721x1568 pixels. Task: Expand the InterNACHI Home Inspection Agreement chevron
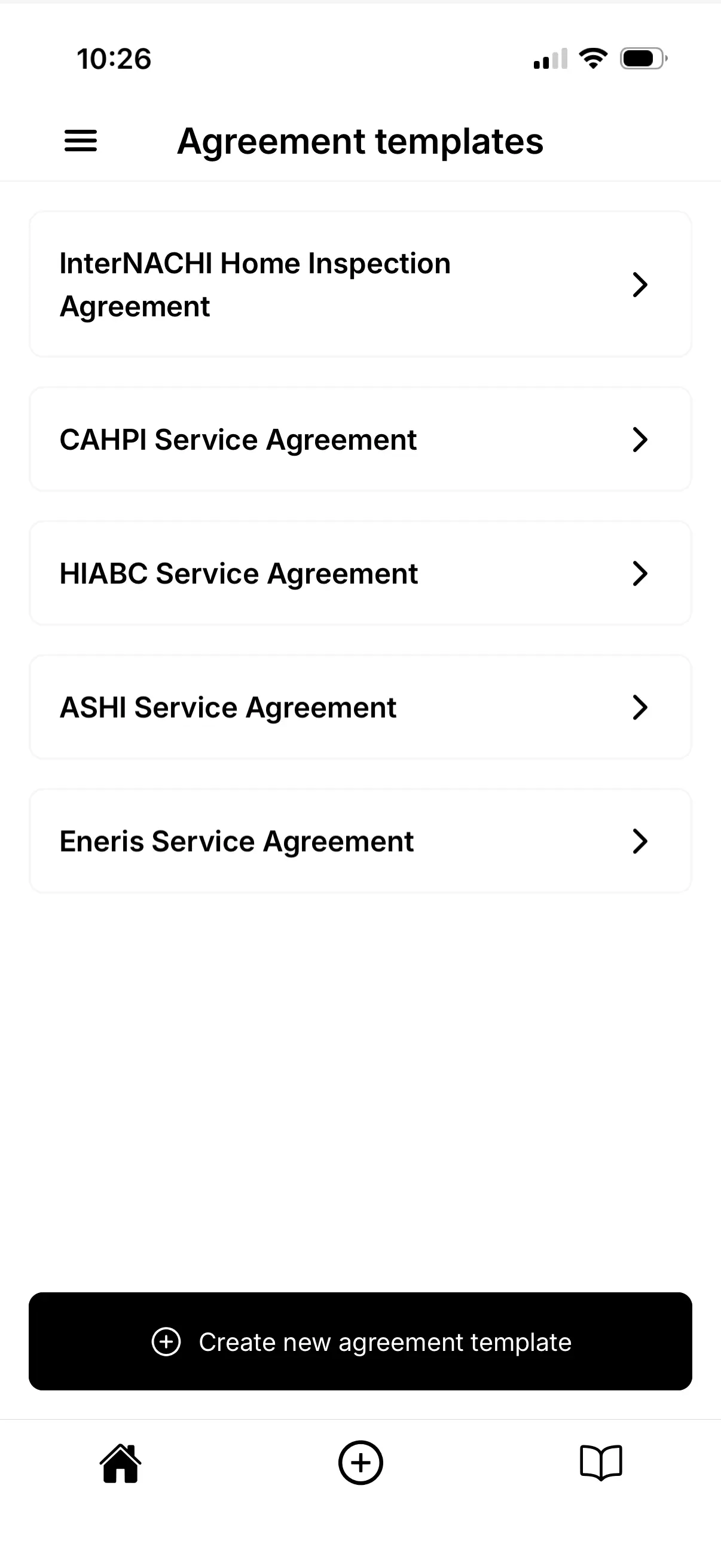point(640,284)
